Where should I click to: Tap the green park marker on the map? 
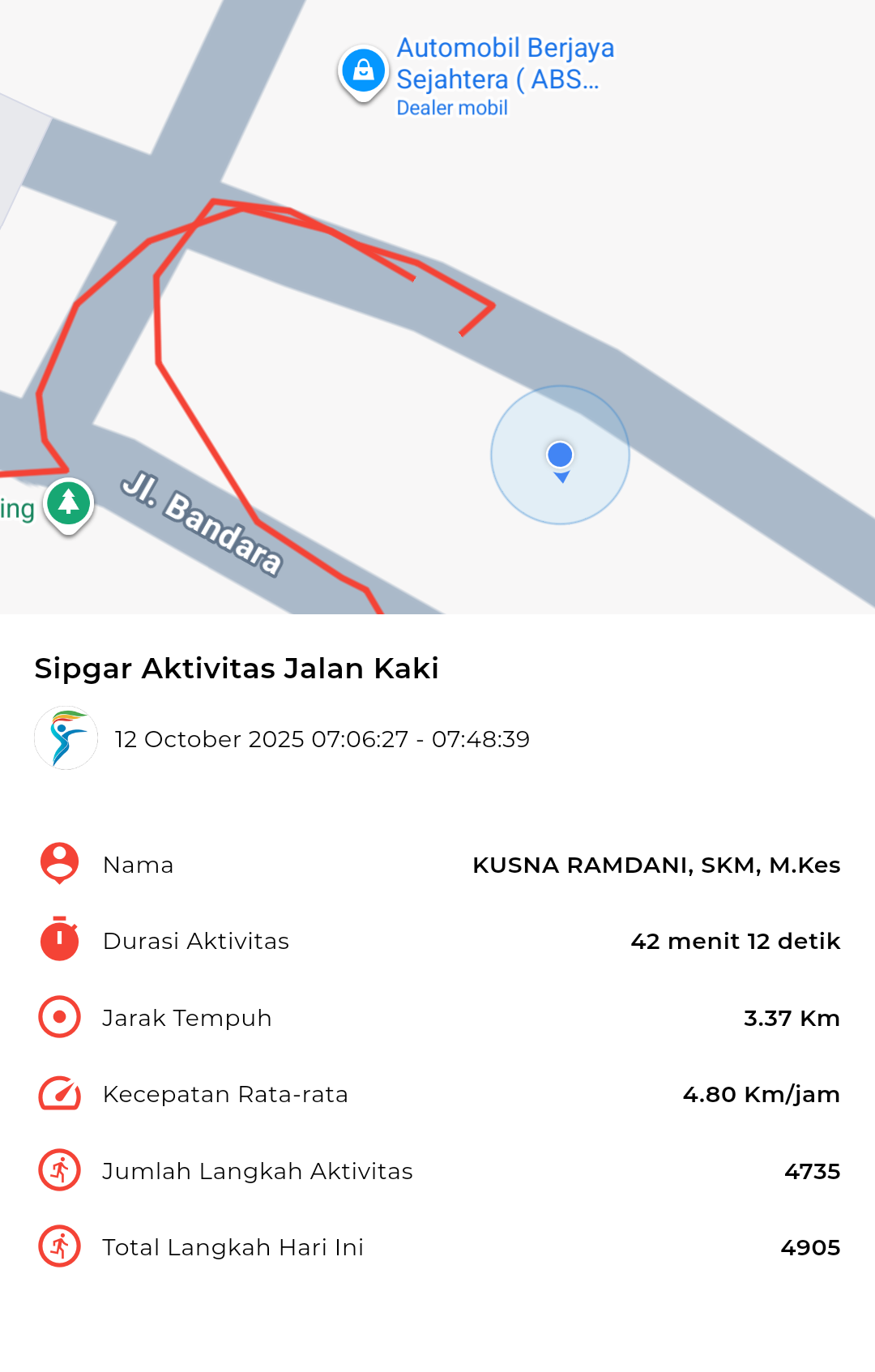click(69, 504)
